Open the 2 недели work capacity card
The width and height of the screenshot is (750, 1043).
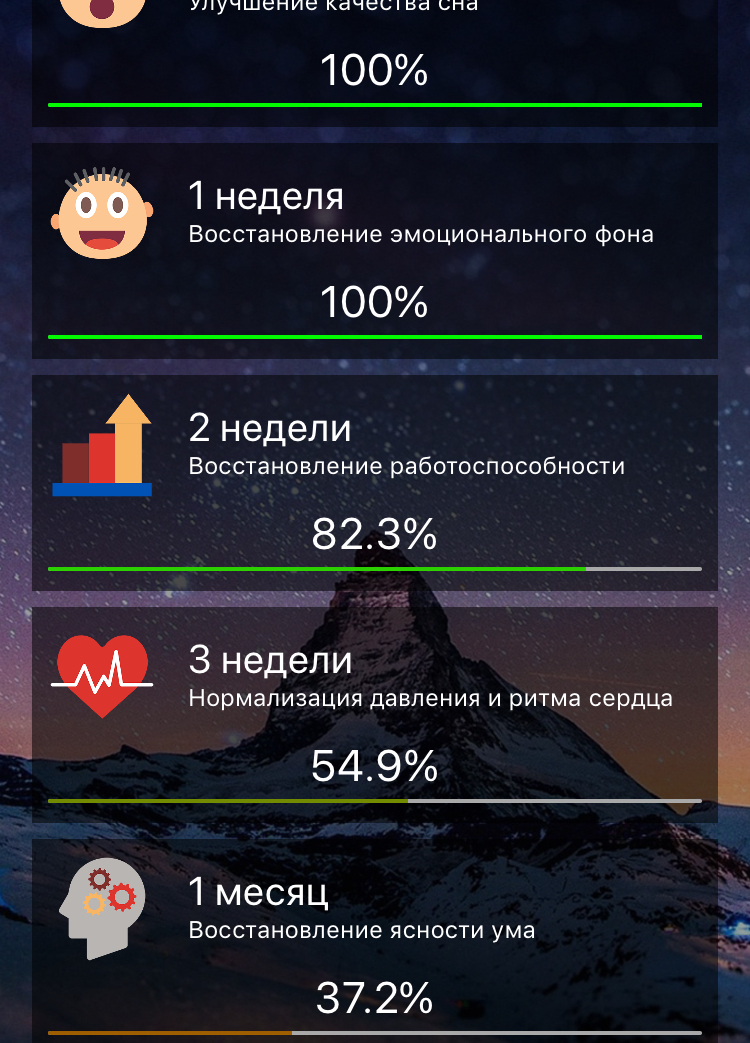click(375, 482)
